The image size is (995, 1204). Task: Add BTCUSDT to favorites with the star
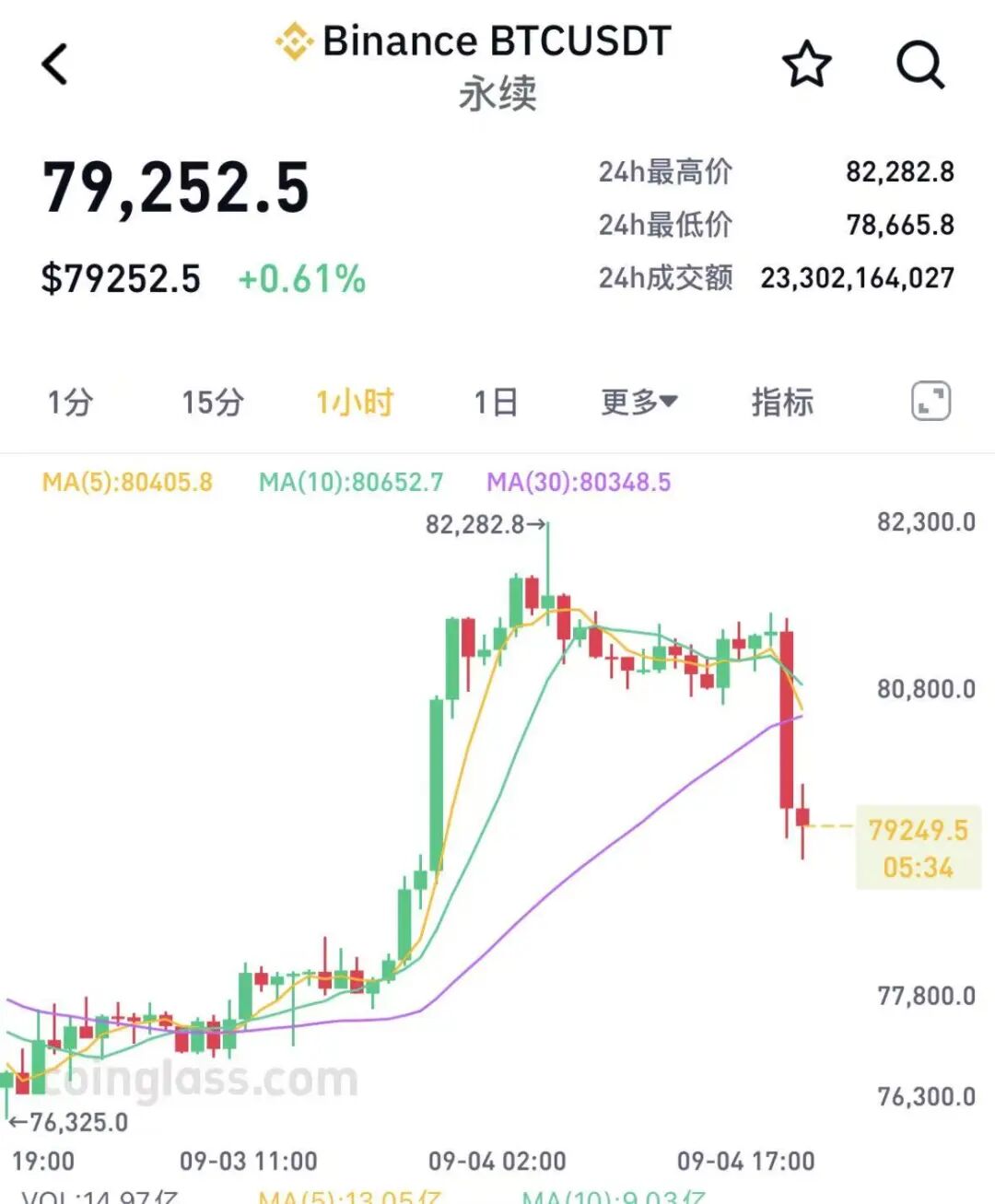[x=806, y=64]
